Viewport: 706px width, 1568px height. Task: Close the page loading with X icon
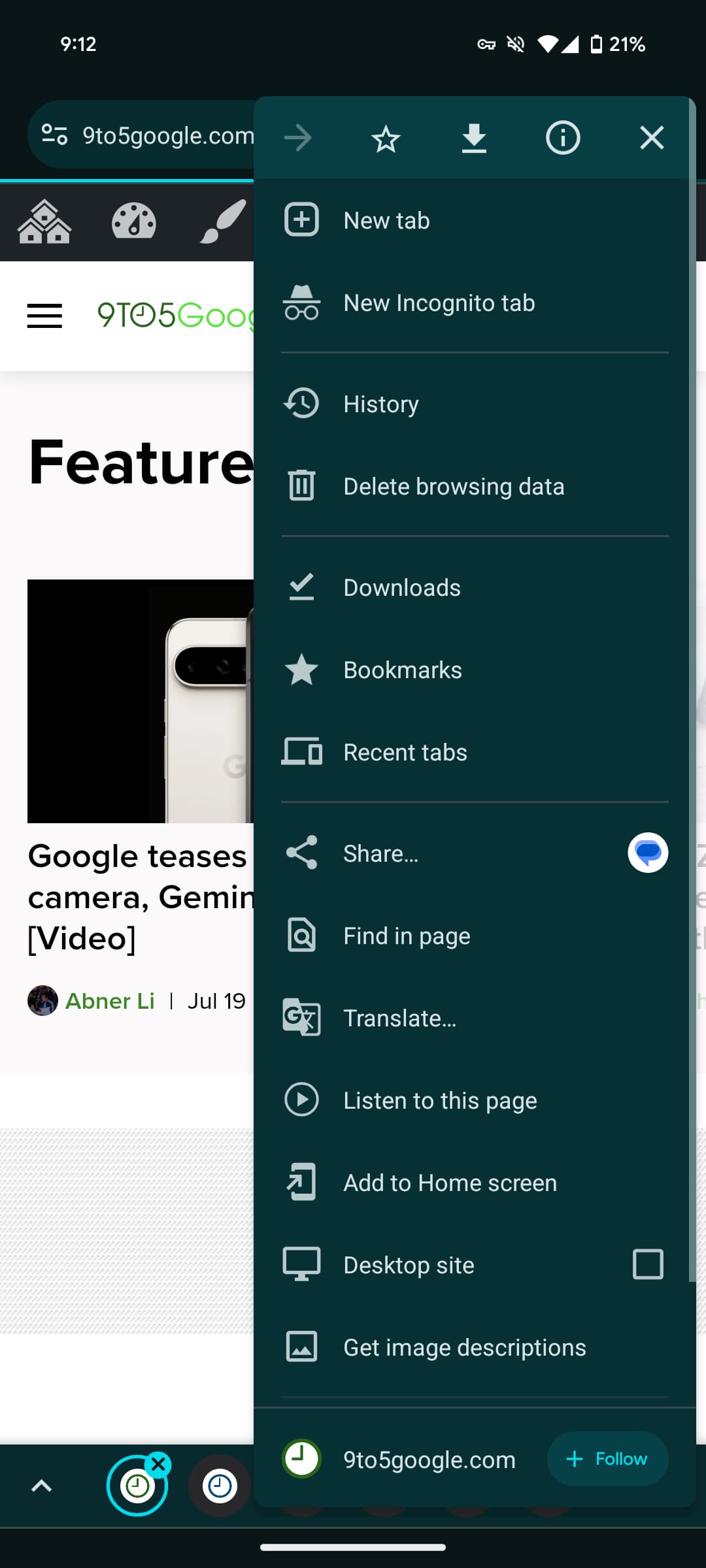(x=651, y=139)
